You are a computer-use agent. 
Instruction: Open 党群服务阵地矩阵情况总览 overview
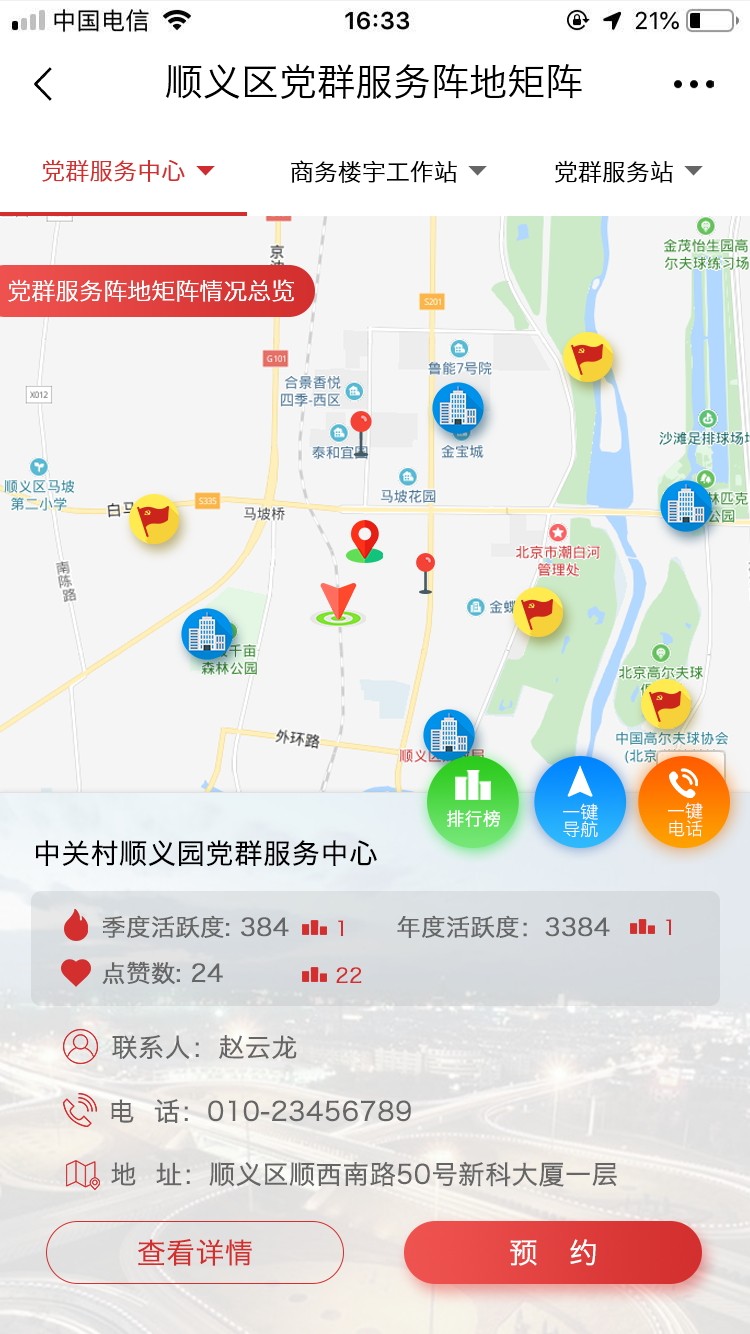point(153,291)
